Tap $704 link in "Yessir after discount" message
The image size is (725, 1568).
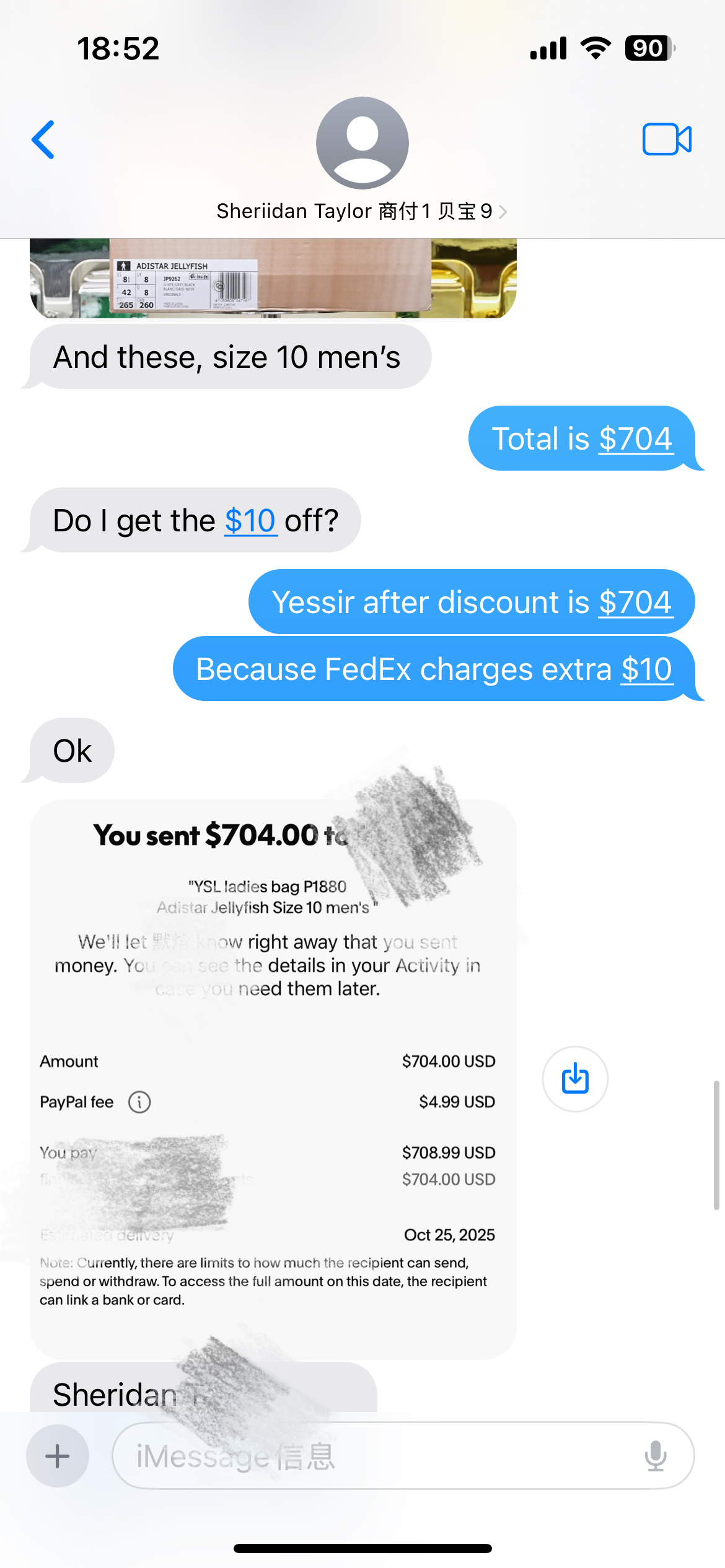635,603
